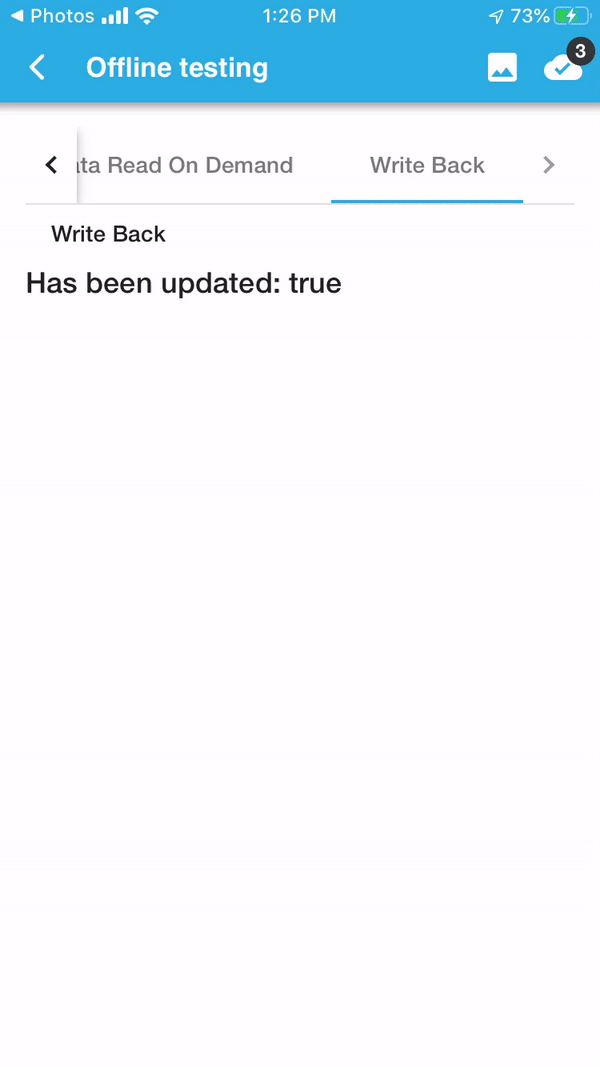
Task: Return to Photos app from status bar
Action: click(x=52, y=16)
